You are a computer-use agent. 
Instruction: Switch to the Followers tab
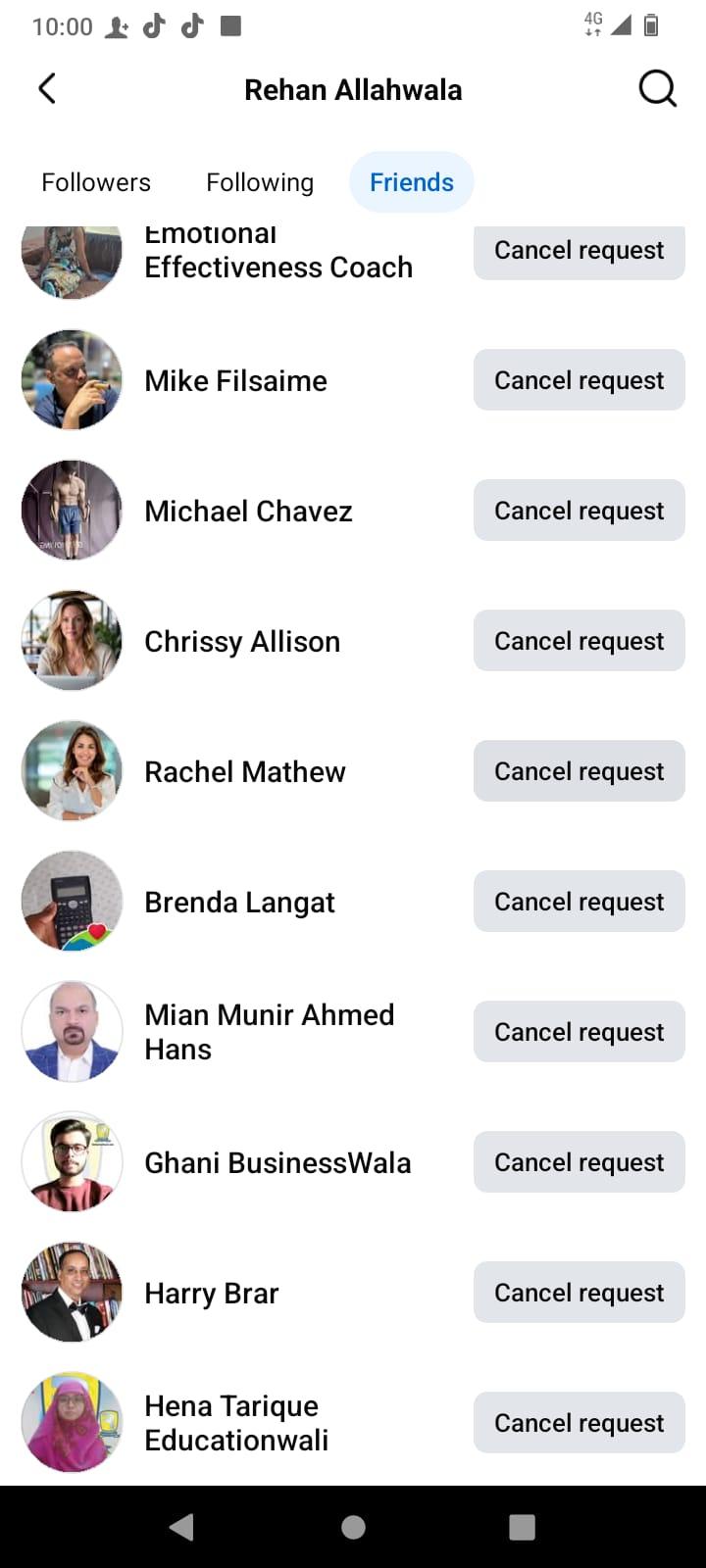tap(96, 182)
